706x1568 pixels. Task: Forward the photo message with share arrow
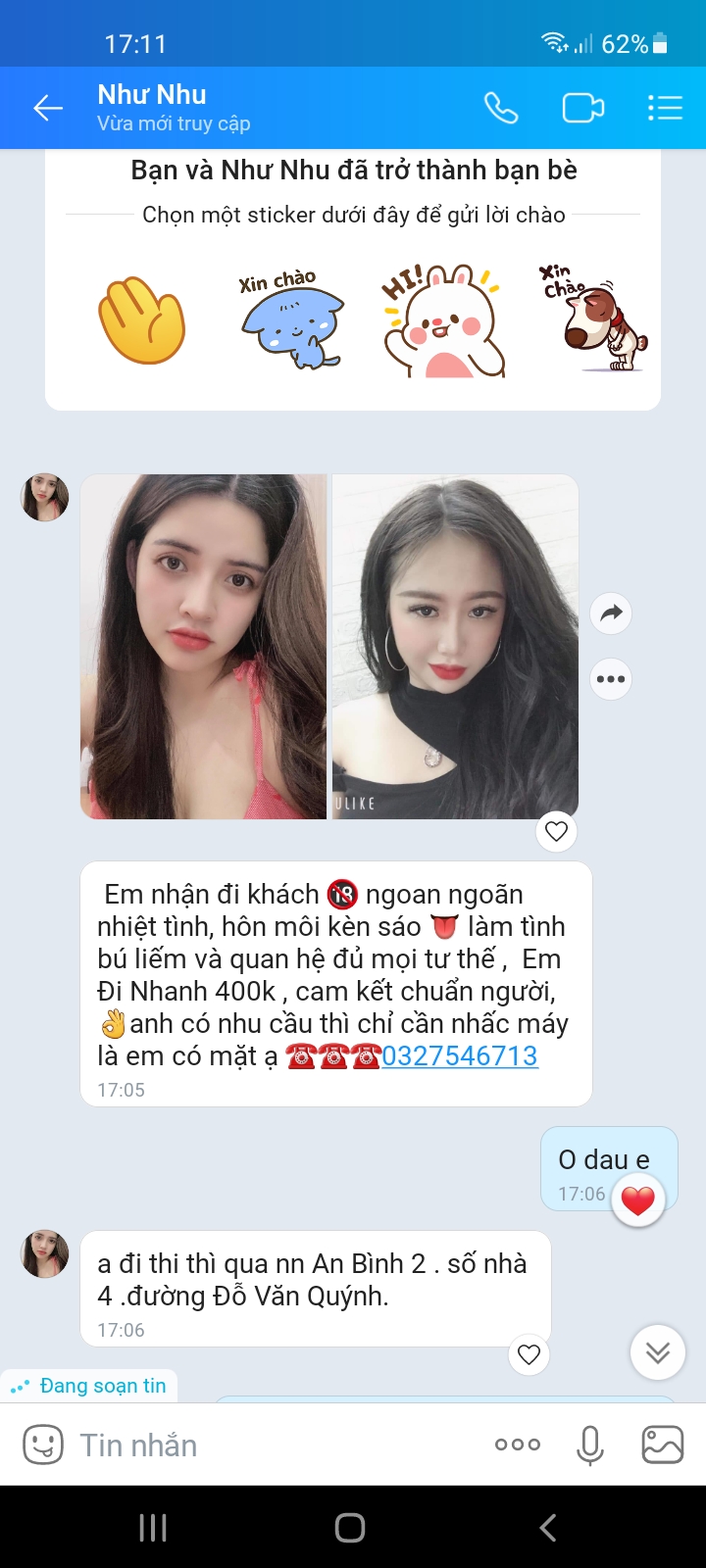[611, 613]
